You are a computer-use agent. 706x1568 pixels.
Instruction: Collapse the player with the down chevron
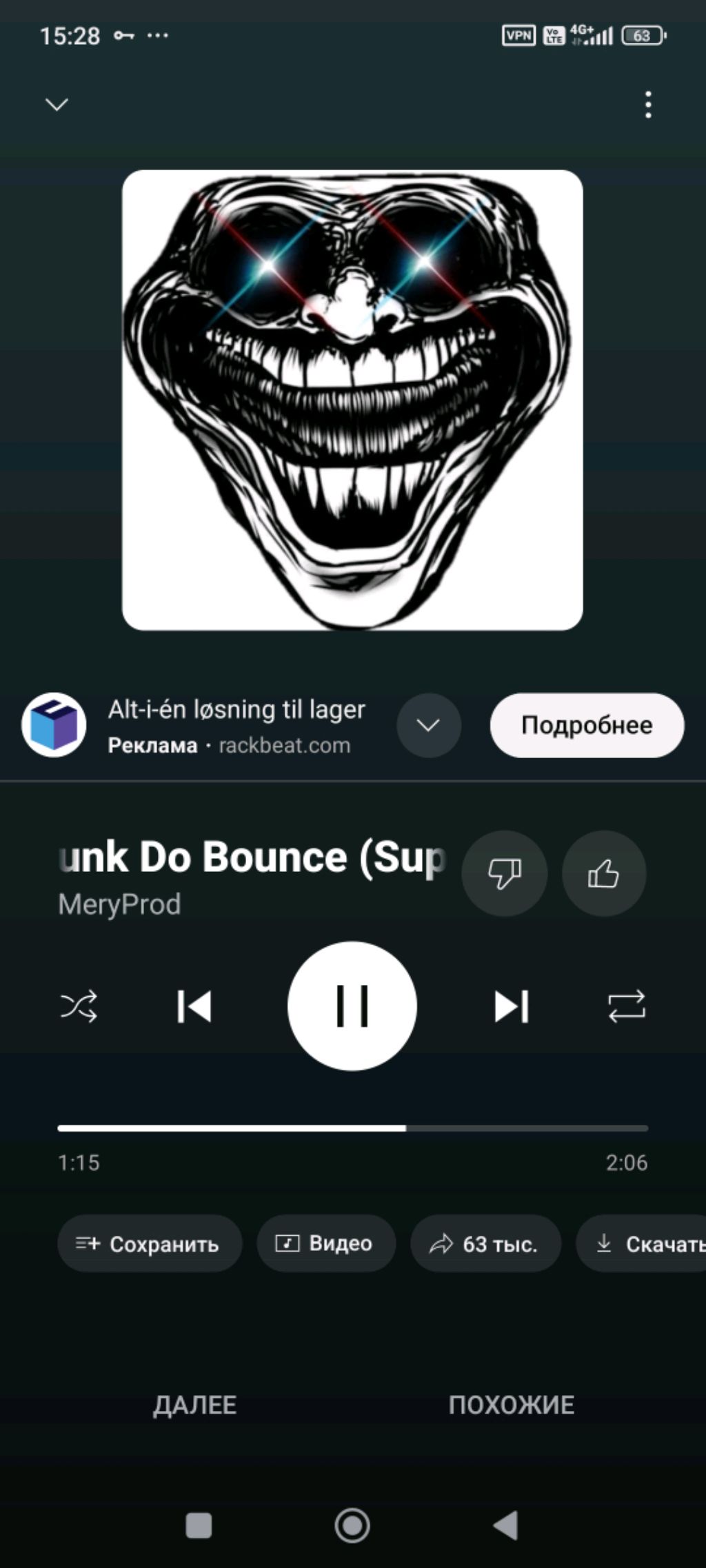click(x=57, y=104)
